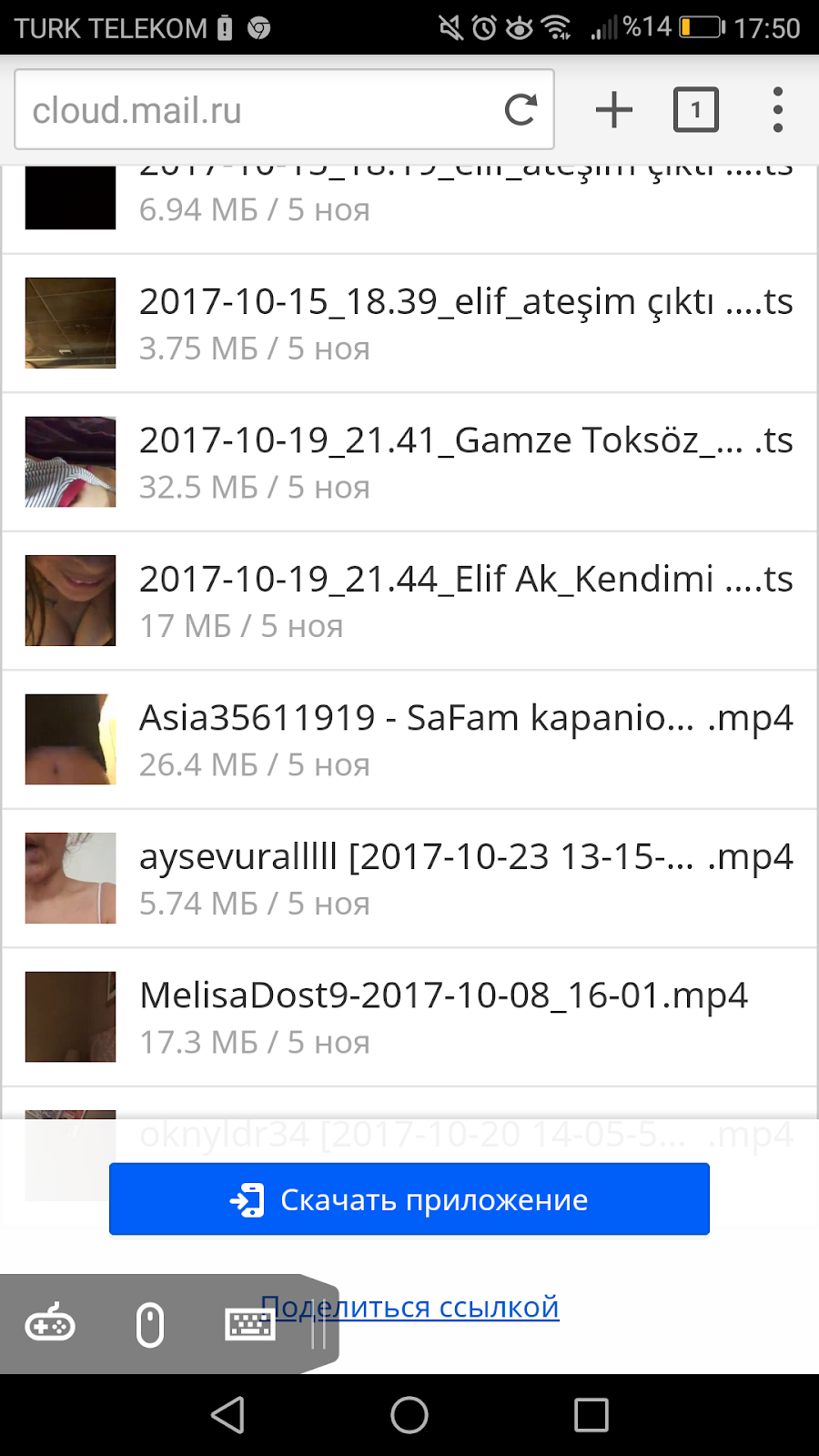Open the keyboard overlay icon
The height and width of the screenshot is (1456, 819).
[x=249, y=1325]
